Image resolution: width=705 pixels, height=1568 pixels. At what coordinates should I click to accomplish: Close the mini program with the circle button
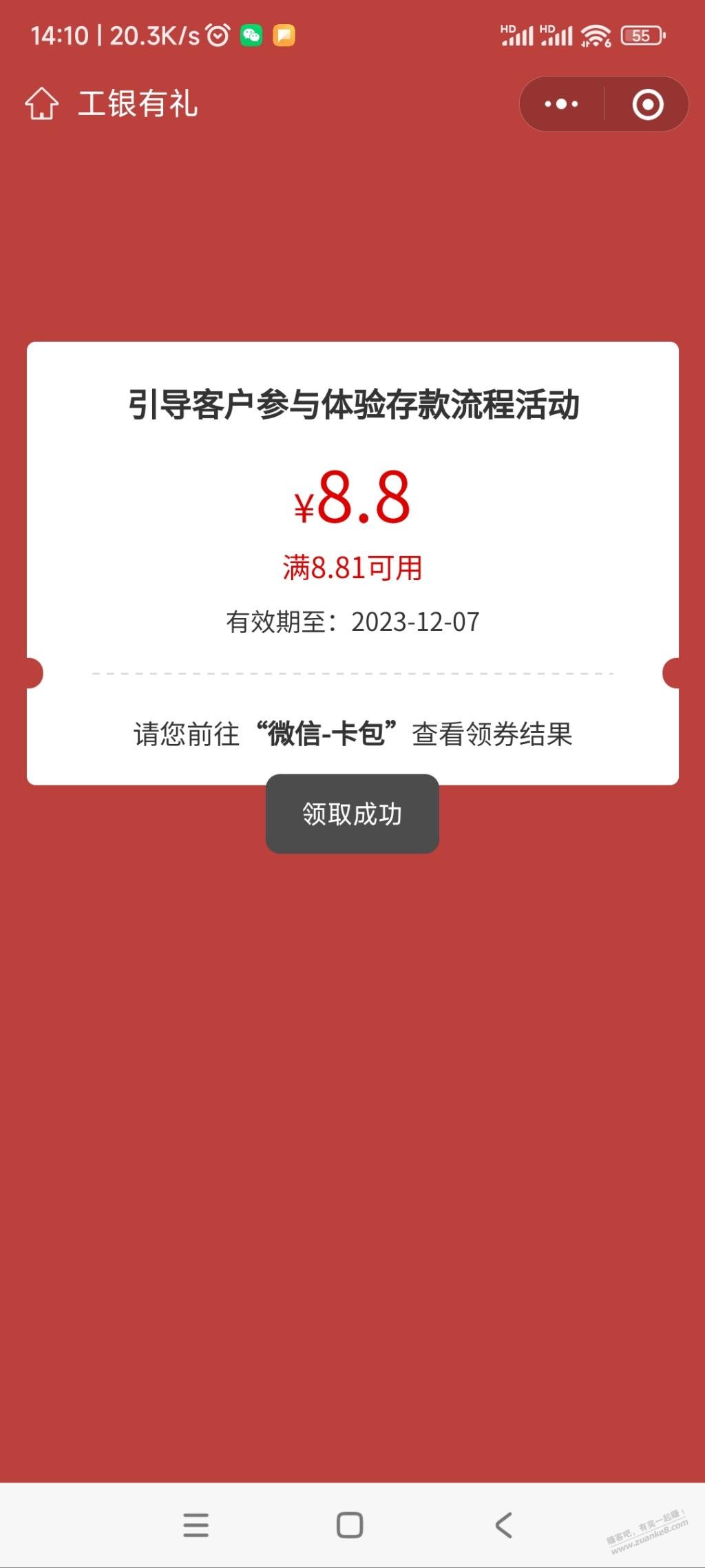pyautogui.click(x=647, y=104)
